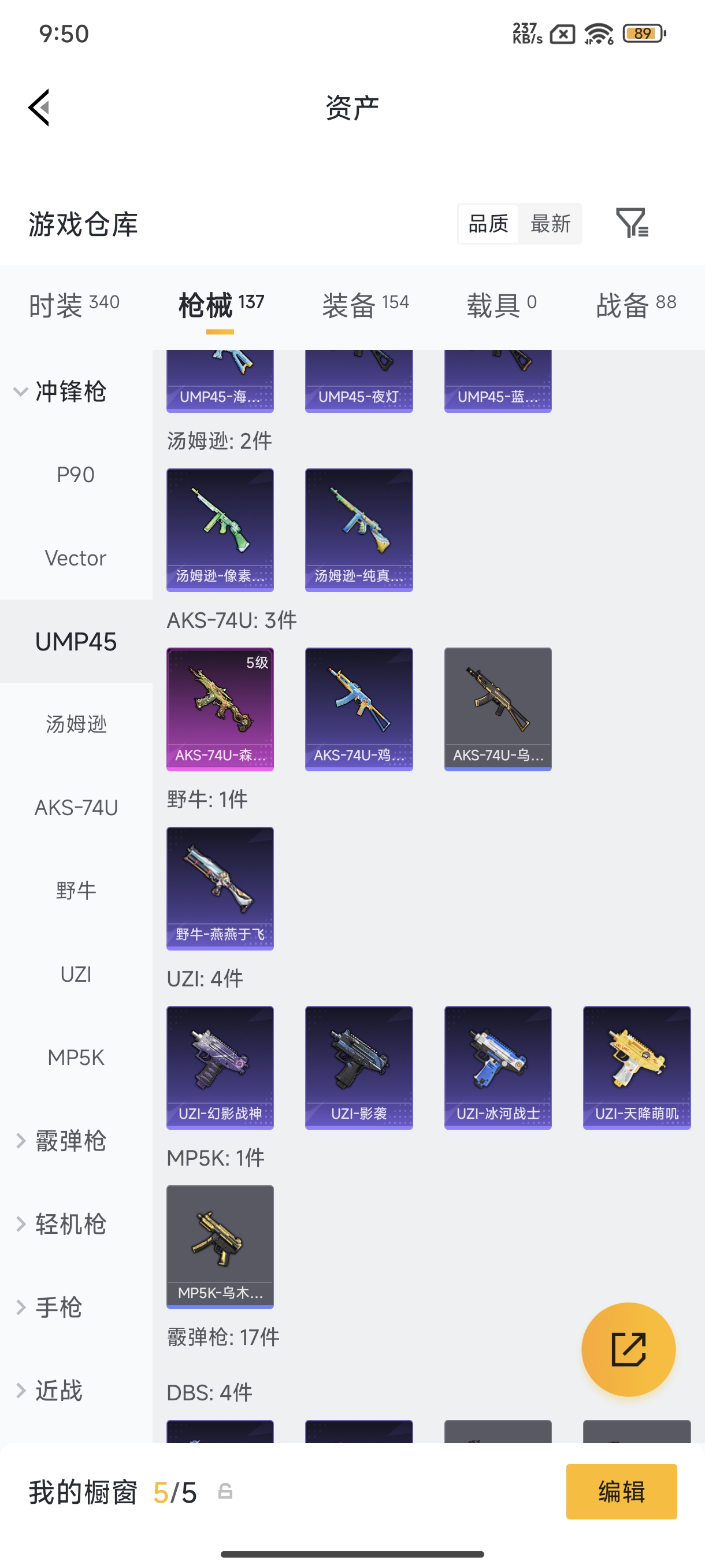Select P90 in the side list
Viewport: 705px width, 1568px height.
click(76, 475)
